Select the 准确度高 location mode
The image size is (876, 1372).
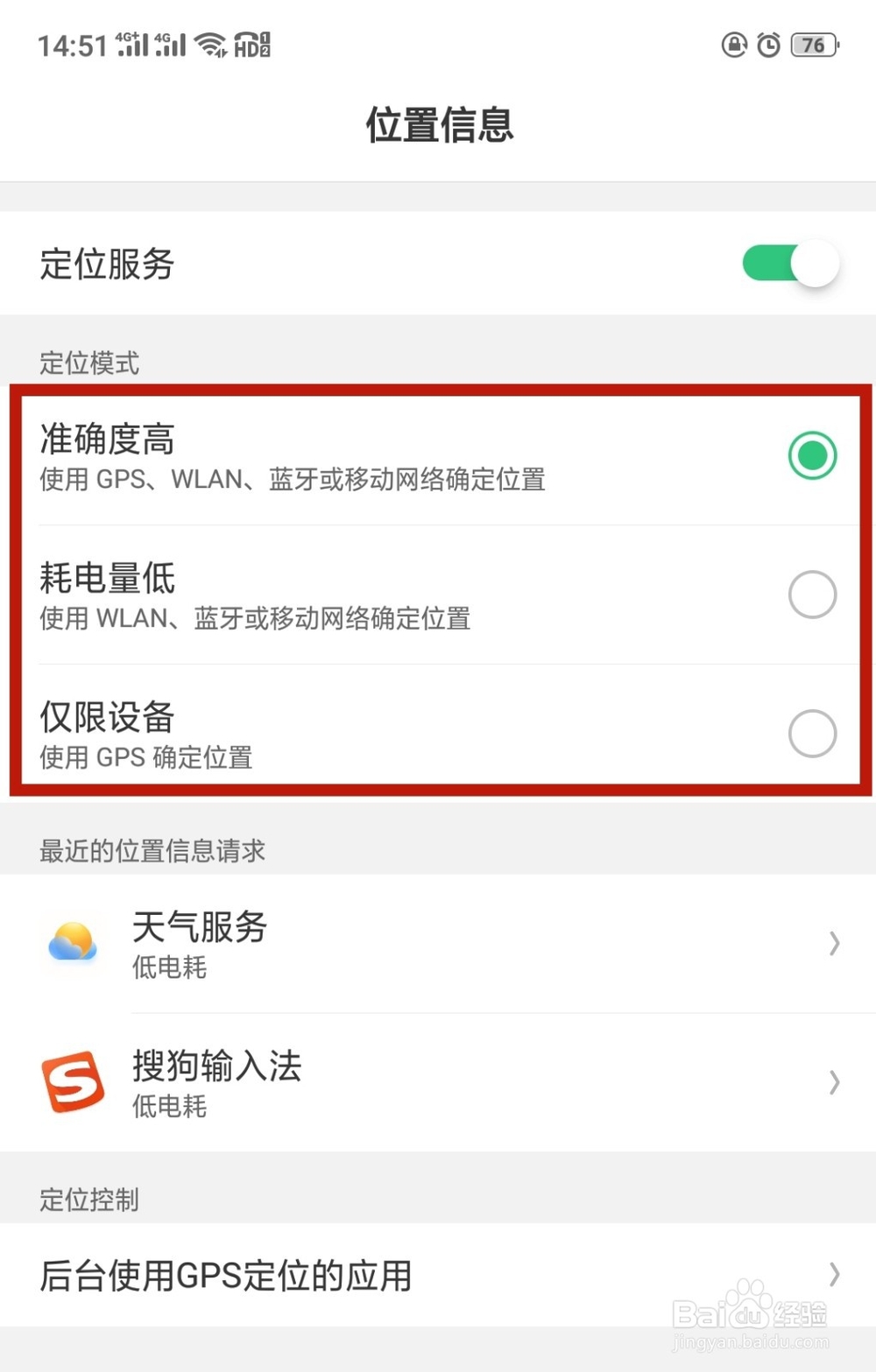tap(812, 455)
